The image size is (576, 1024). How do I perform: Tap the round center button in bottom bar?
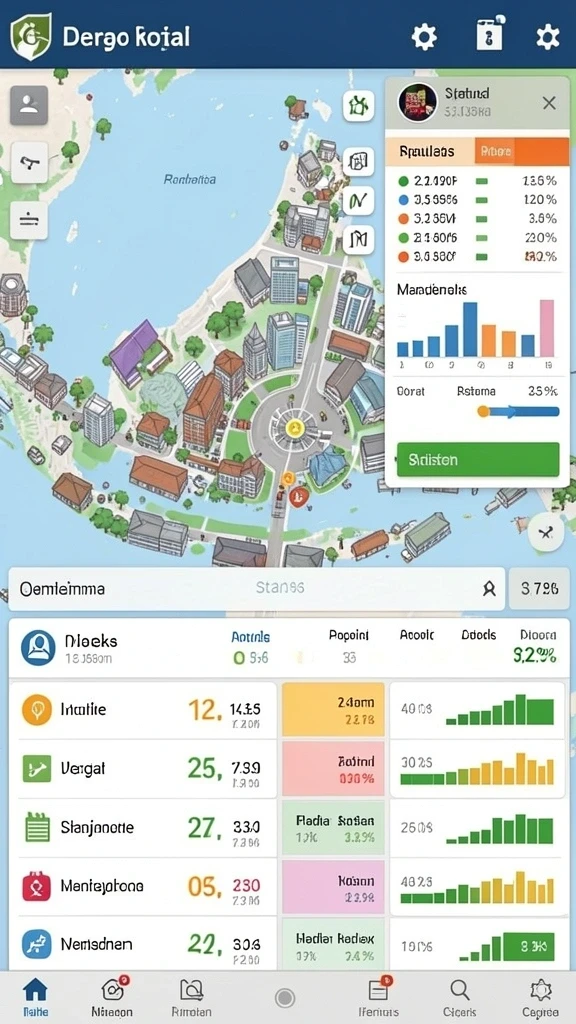tap(285, 998)
